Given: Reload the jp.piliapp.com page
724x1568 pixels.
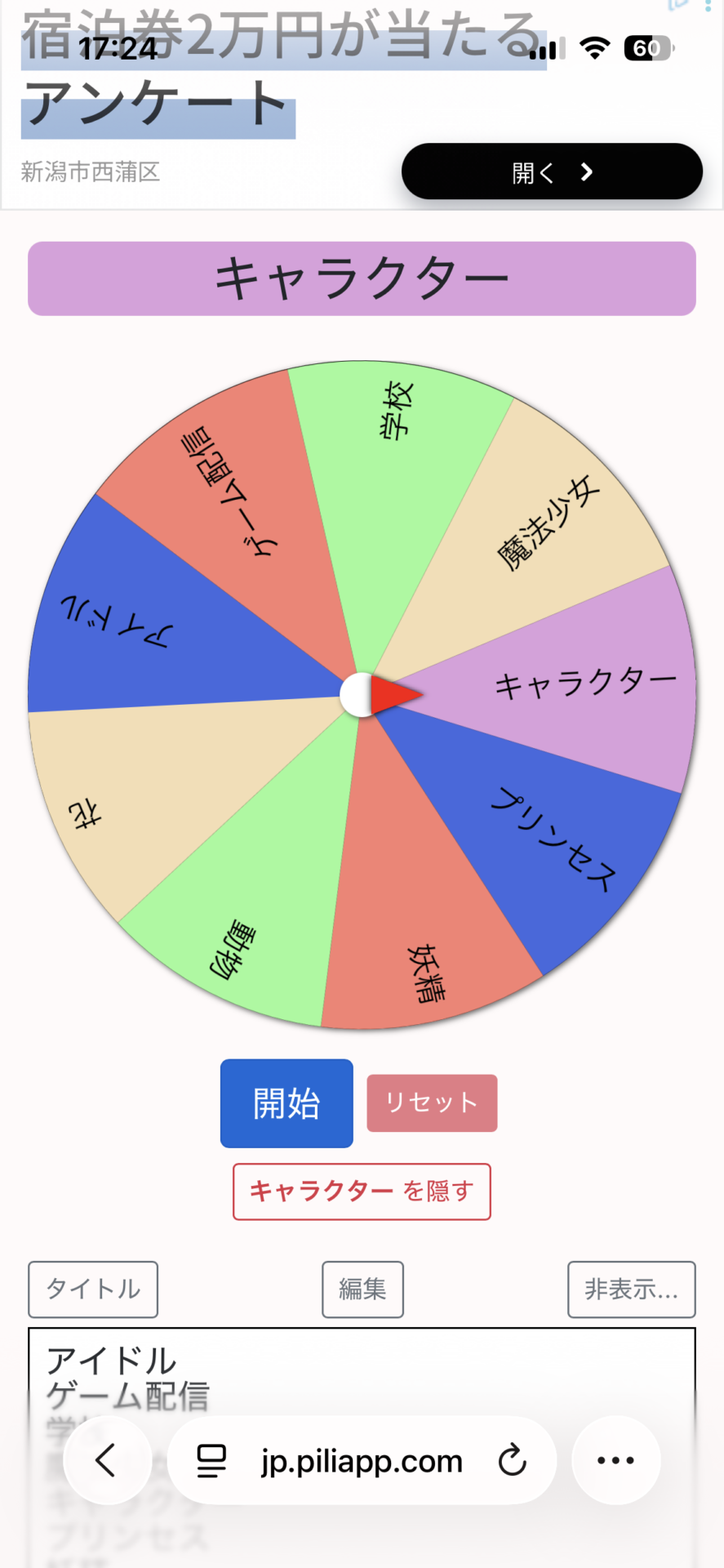Looking at the screenshot, I should [x=513, y=1460].
